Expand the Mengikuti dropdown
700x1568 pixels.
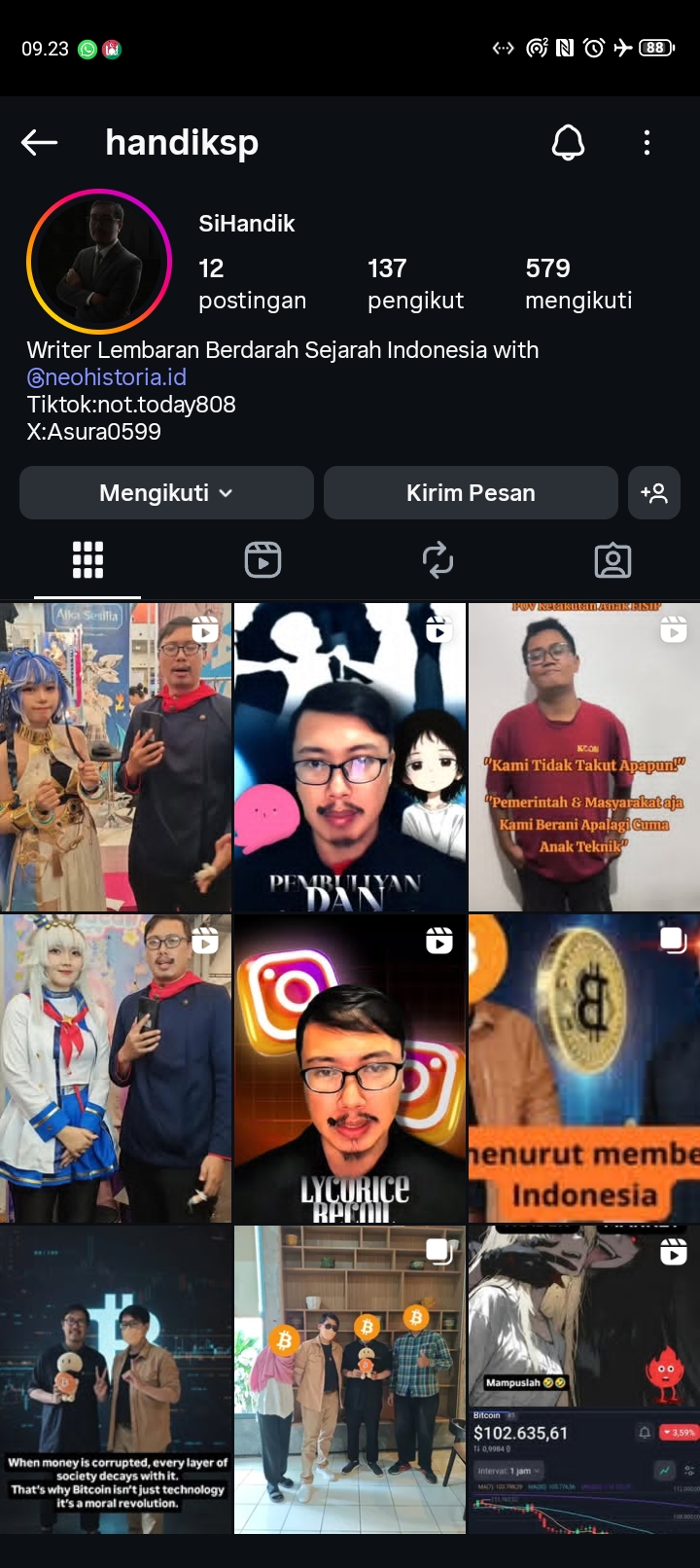click(x=166, y=493)
